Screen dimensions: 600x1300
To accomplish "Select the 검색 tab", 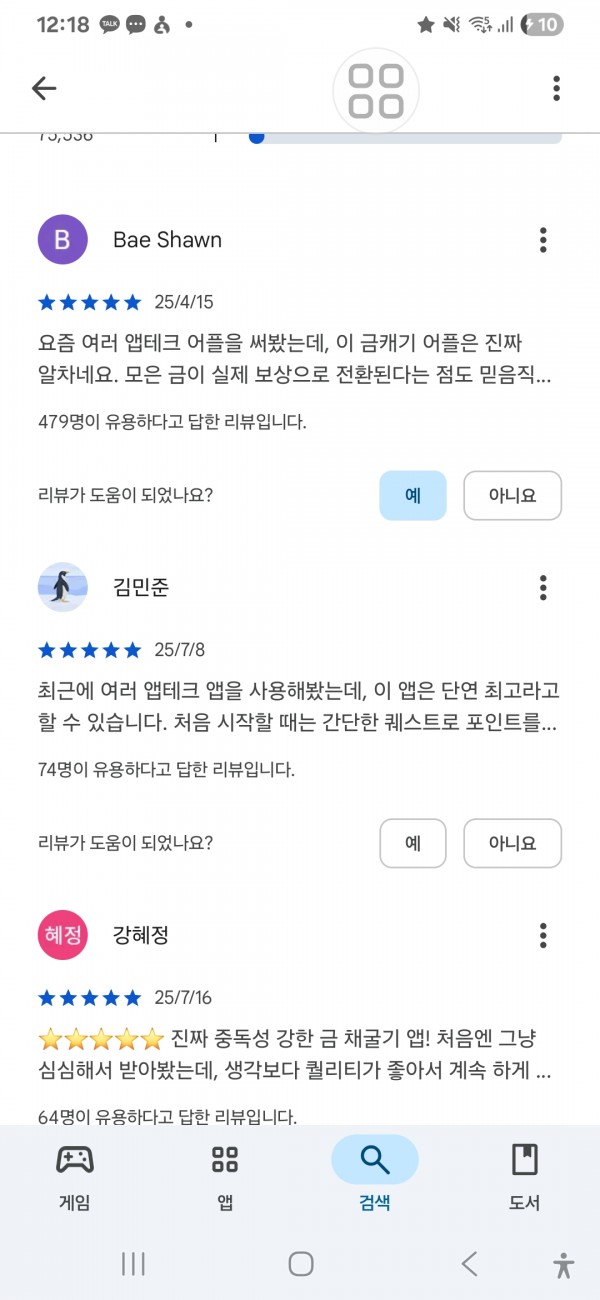I will pyautogui.click(x=375, y=1176).
